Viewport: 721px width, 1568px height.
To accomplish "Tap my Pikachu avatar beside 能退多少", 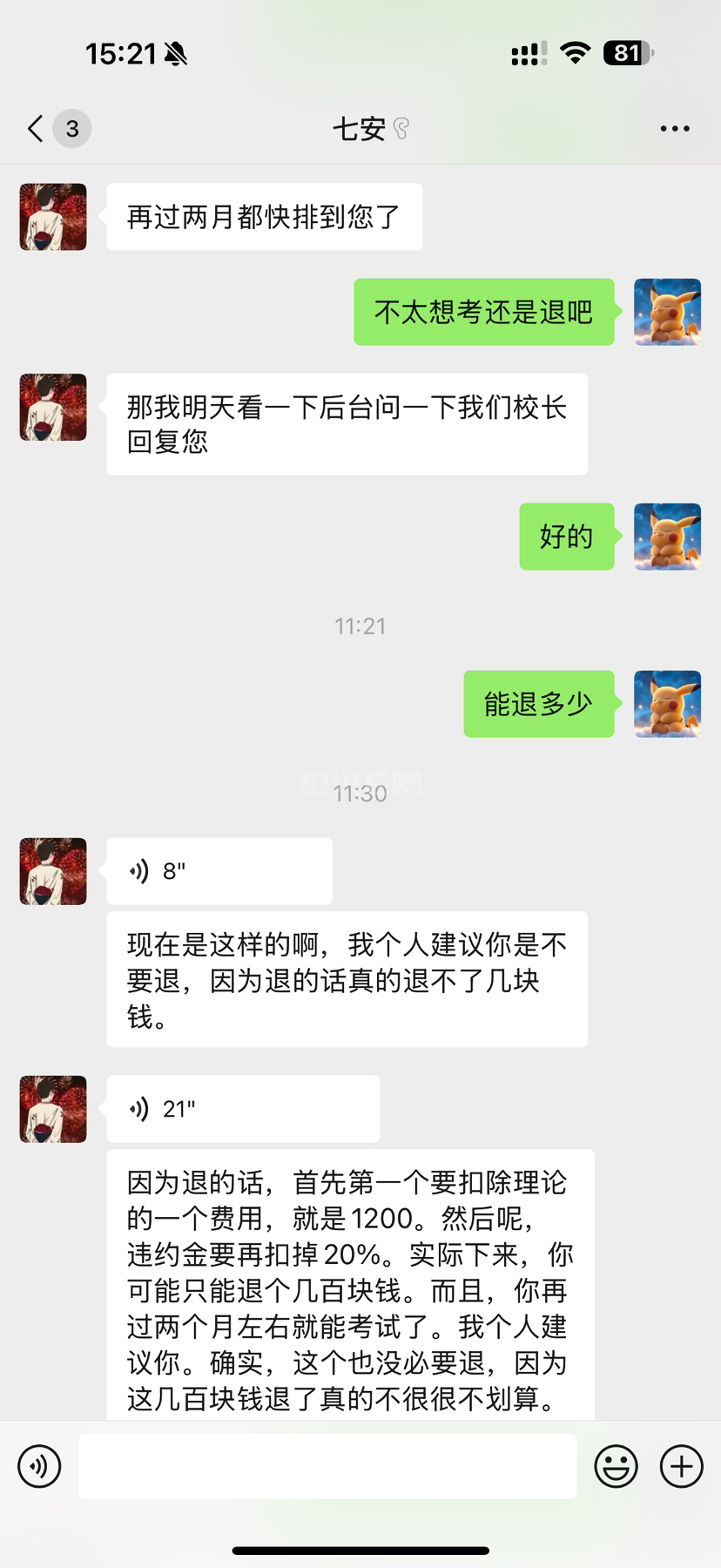I will click(667, 704).
